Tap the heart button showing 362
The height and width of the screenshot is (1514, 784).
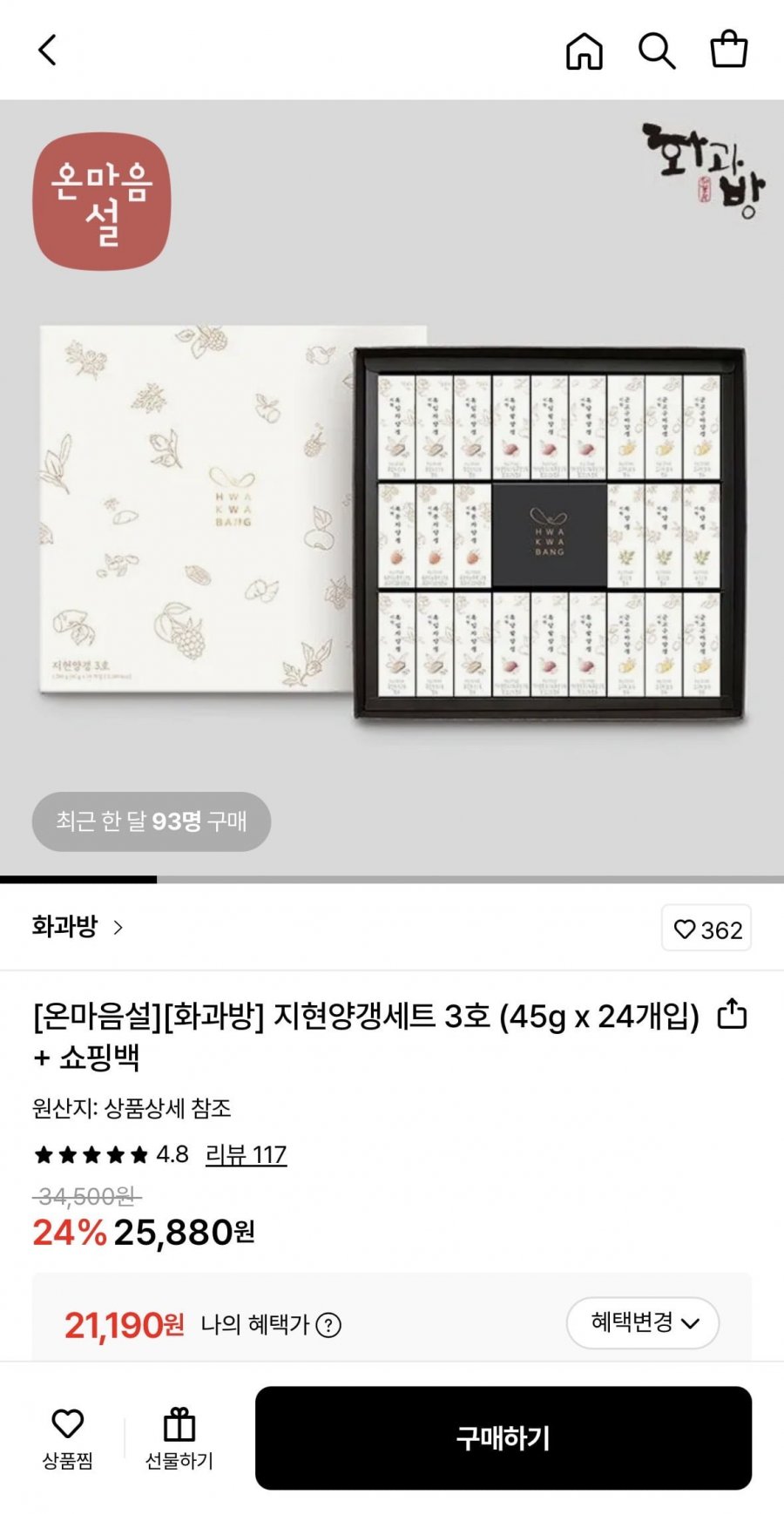coord(706,929)
